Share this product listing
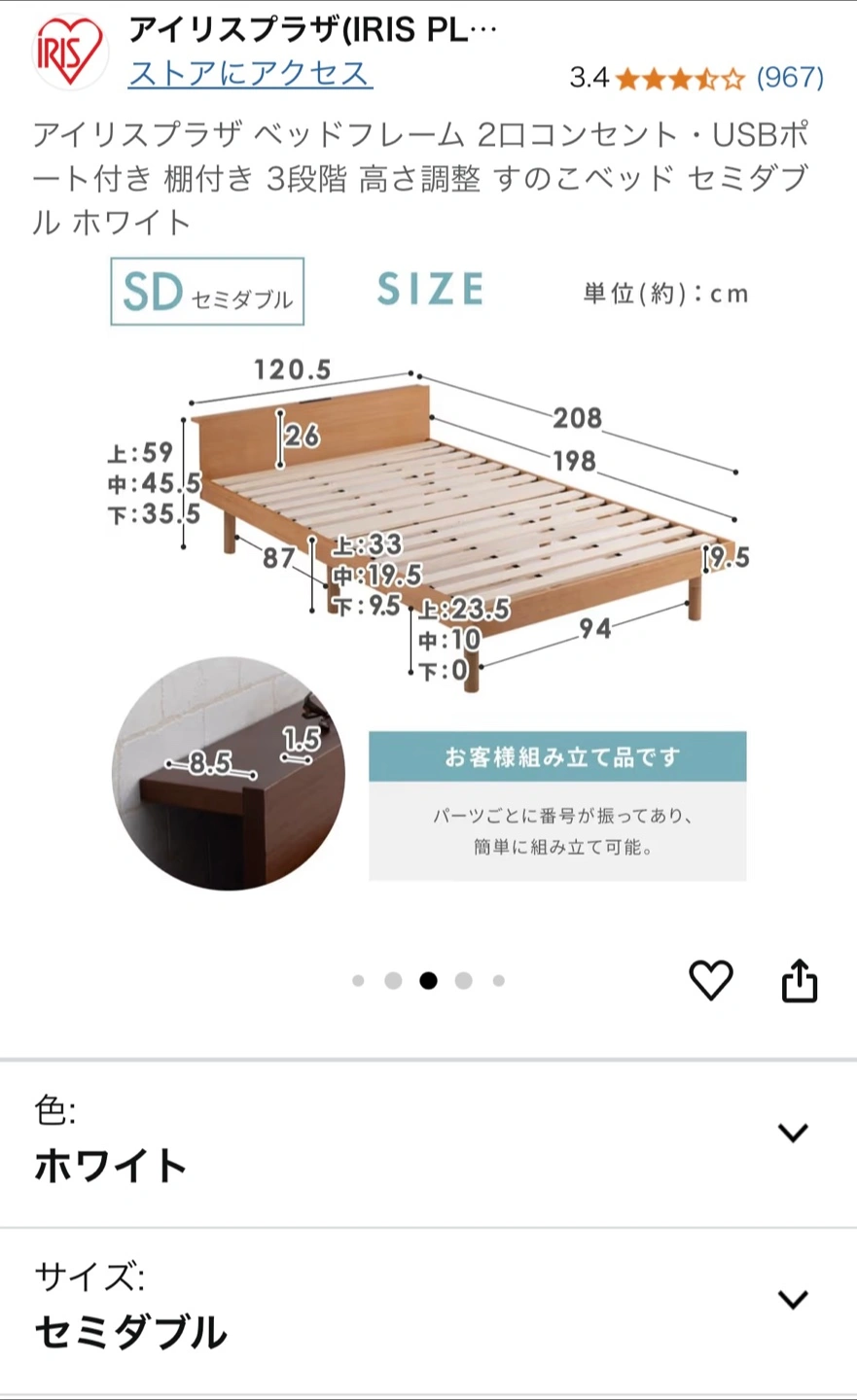The image size is (857, 1400). [800, 980]
